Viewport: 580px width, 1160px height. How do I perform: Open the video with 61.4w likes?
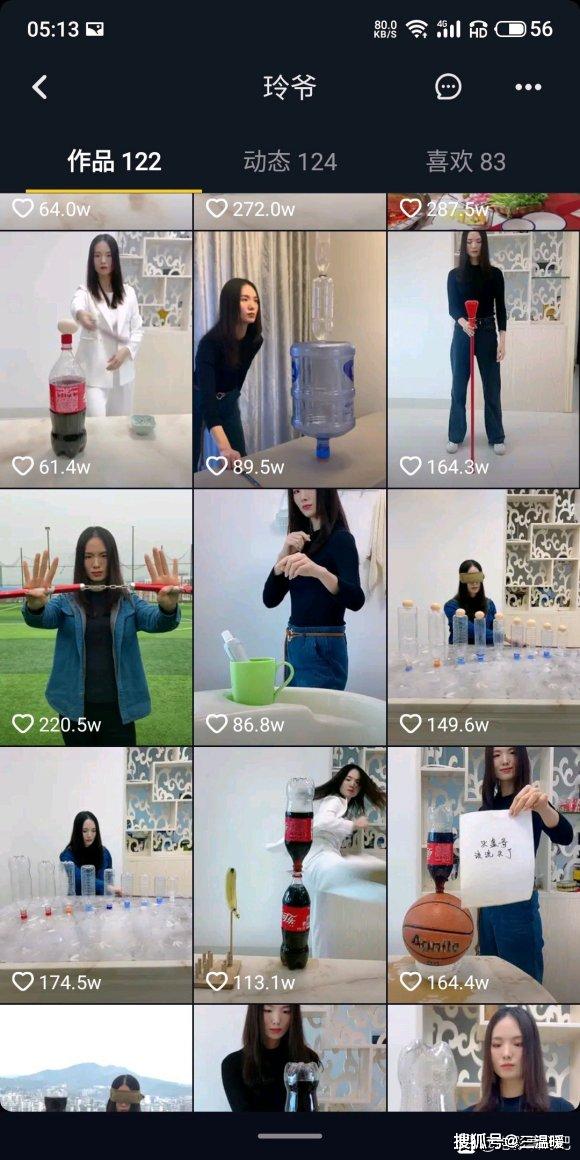tap(96, 360)
